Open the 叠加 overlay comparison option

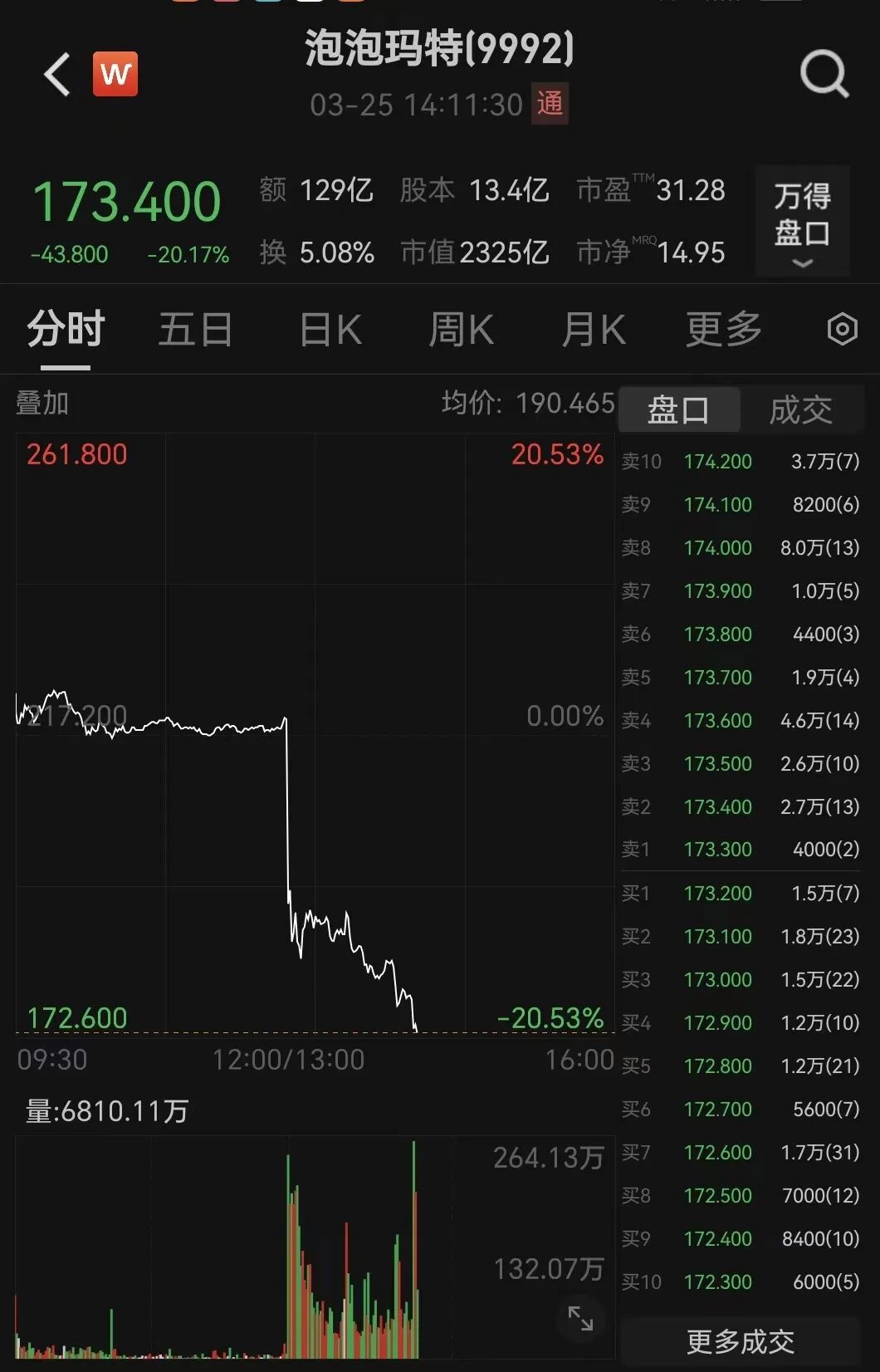click(x=40, y=404)
